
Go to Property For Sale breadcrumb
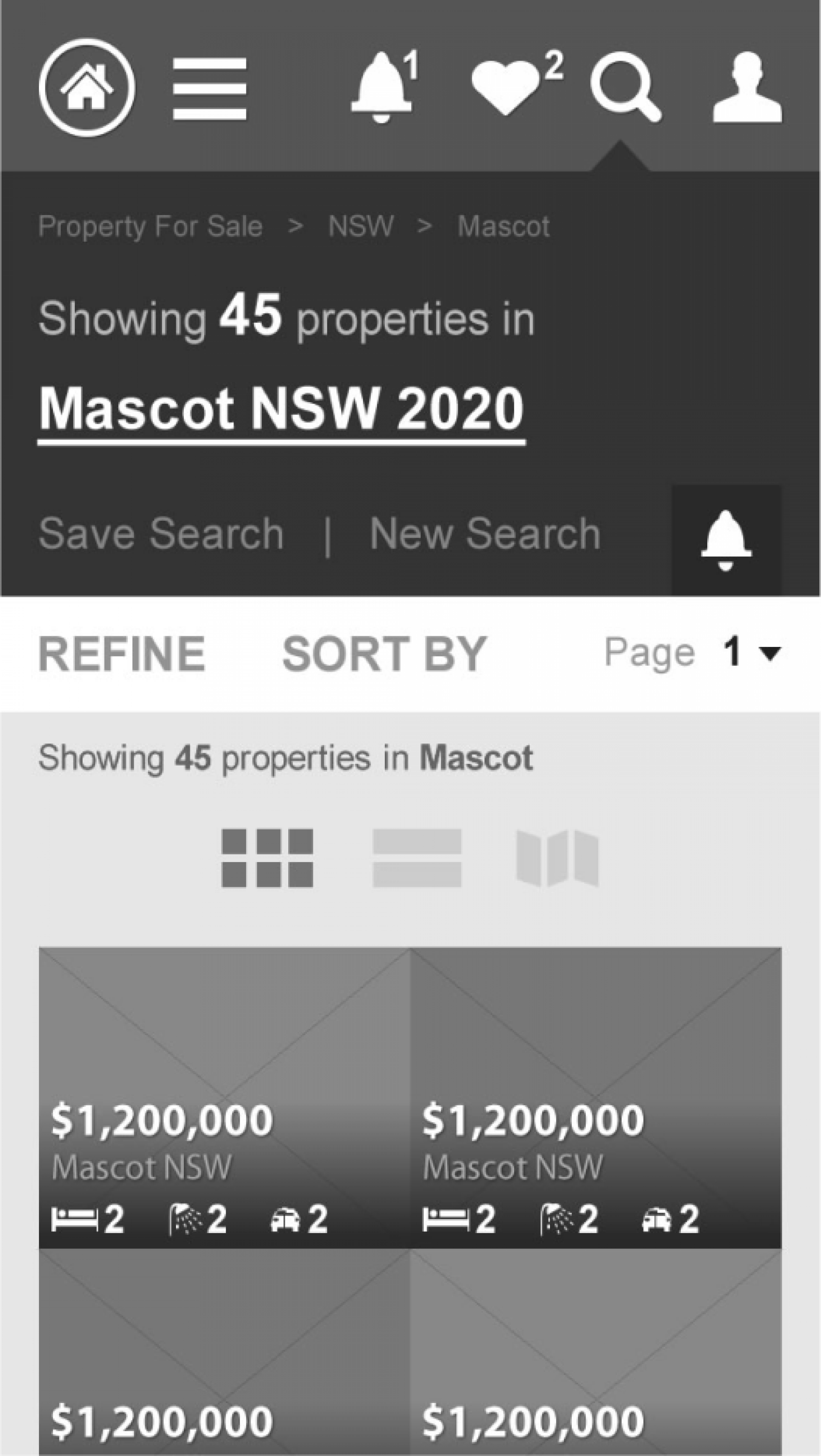tap(150, 227)
